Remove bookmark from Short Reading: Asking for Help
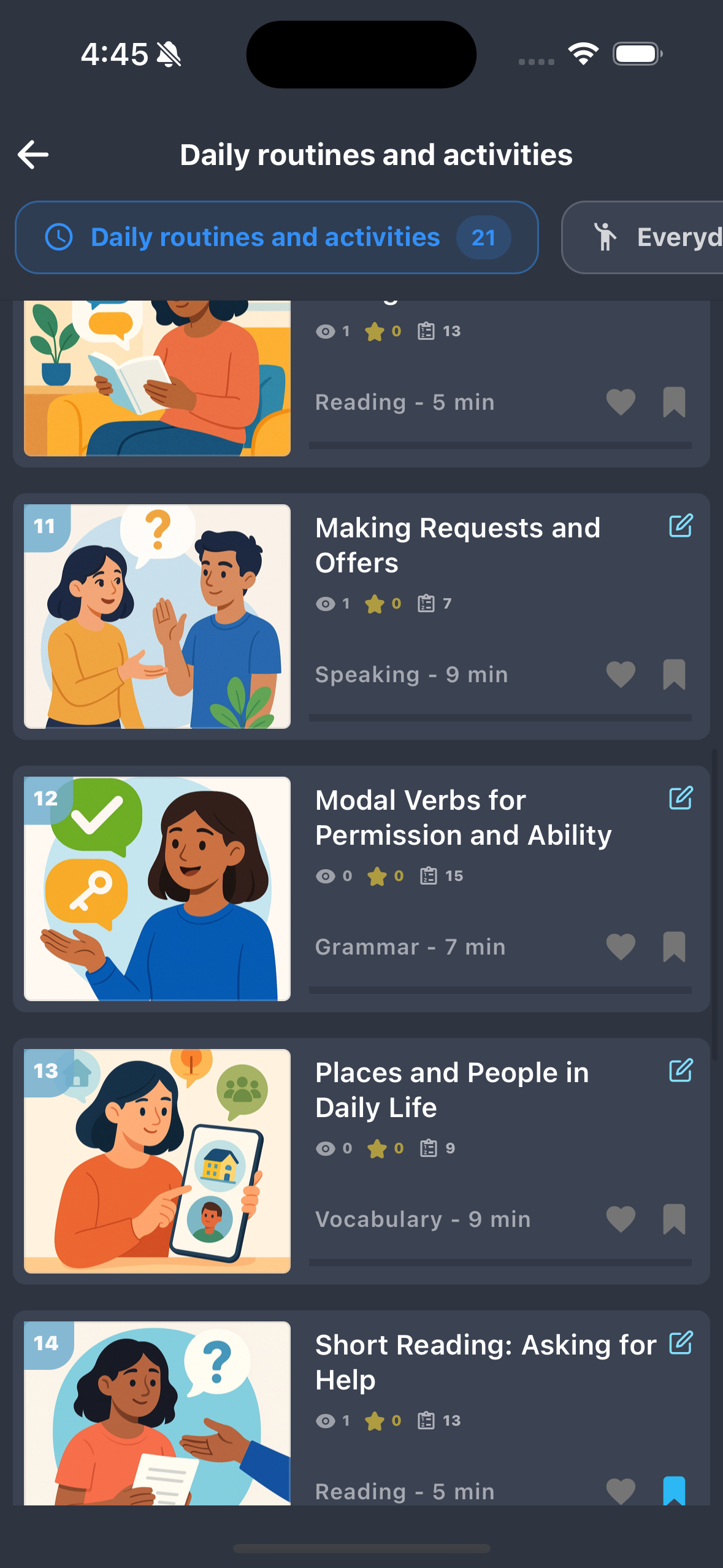723x1568 pixels. 674,1491
